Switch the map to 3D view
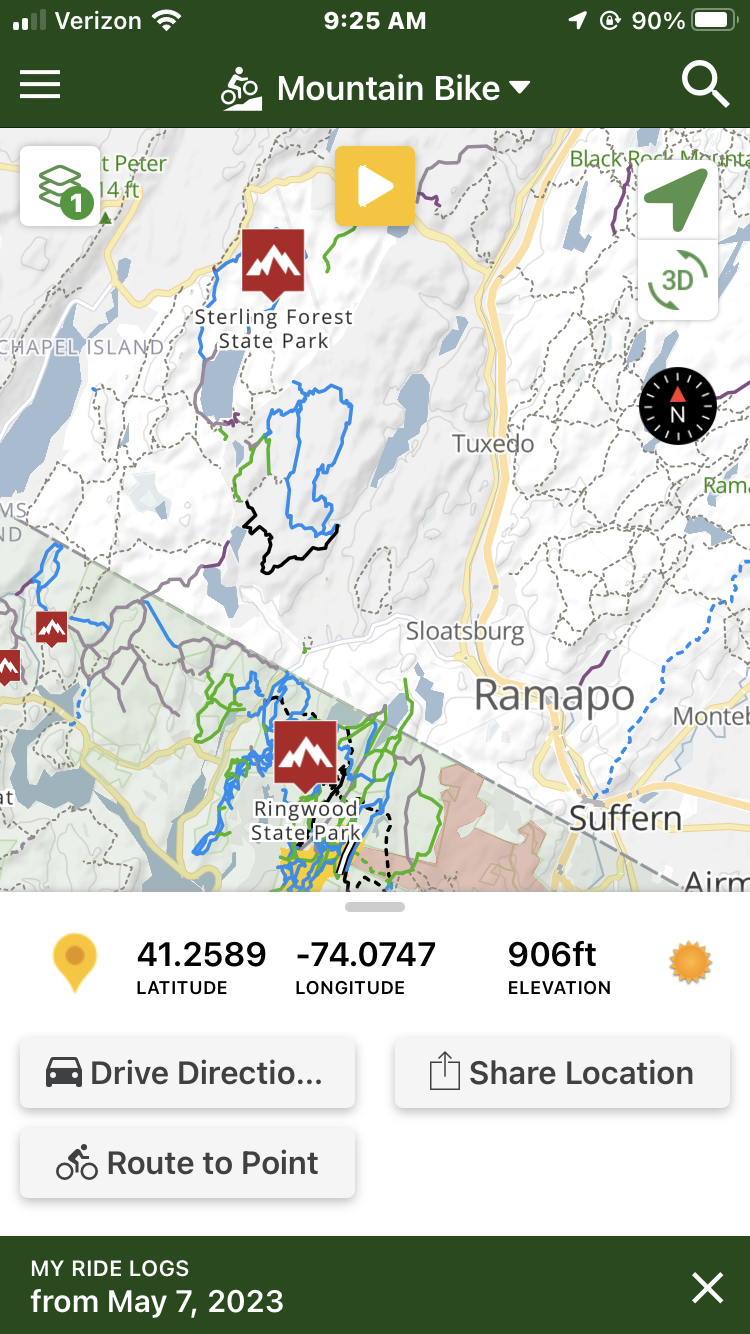750x1334 pixels. [677, 280]
